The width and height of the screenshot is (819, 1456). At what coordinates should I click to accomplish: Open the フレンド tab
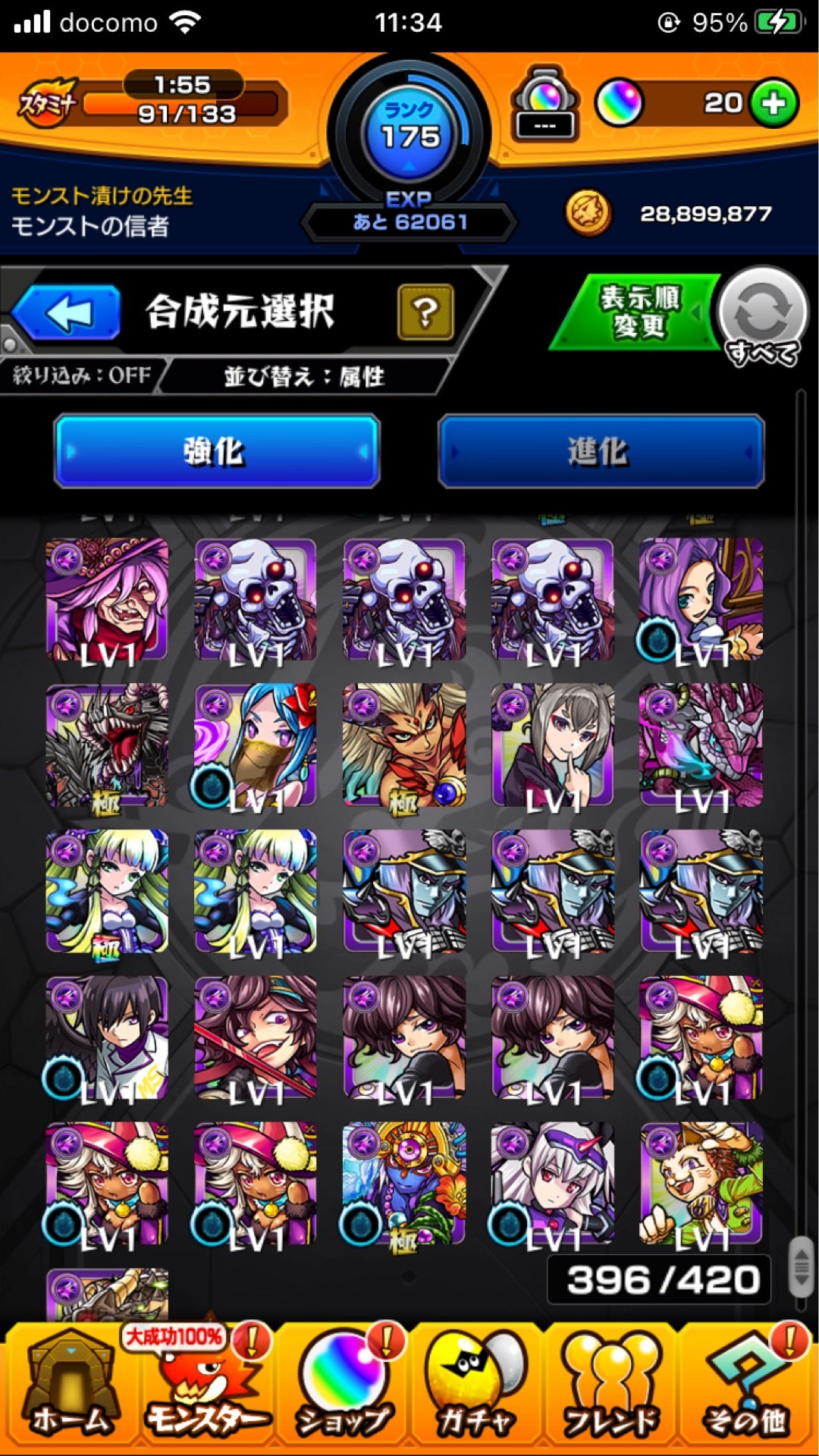(611, 1386)
